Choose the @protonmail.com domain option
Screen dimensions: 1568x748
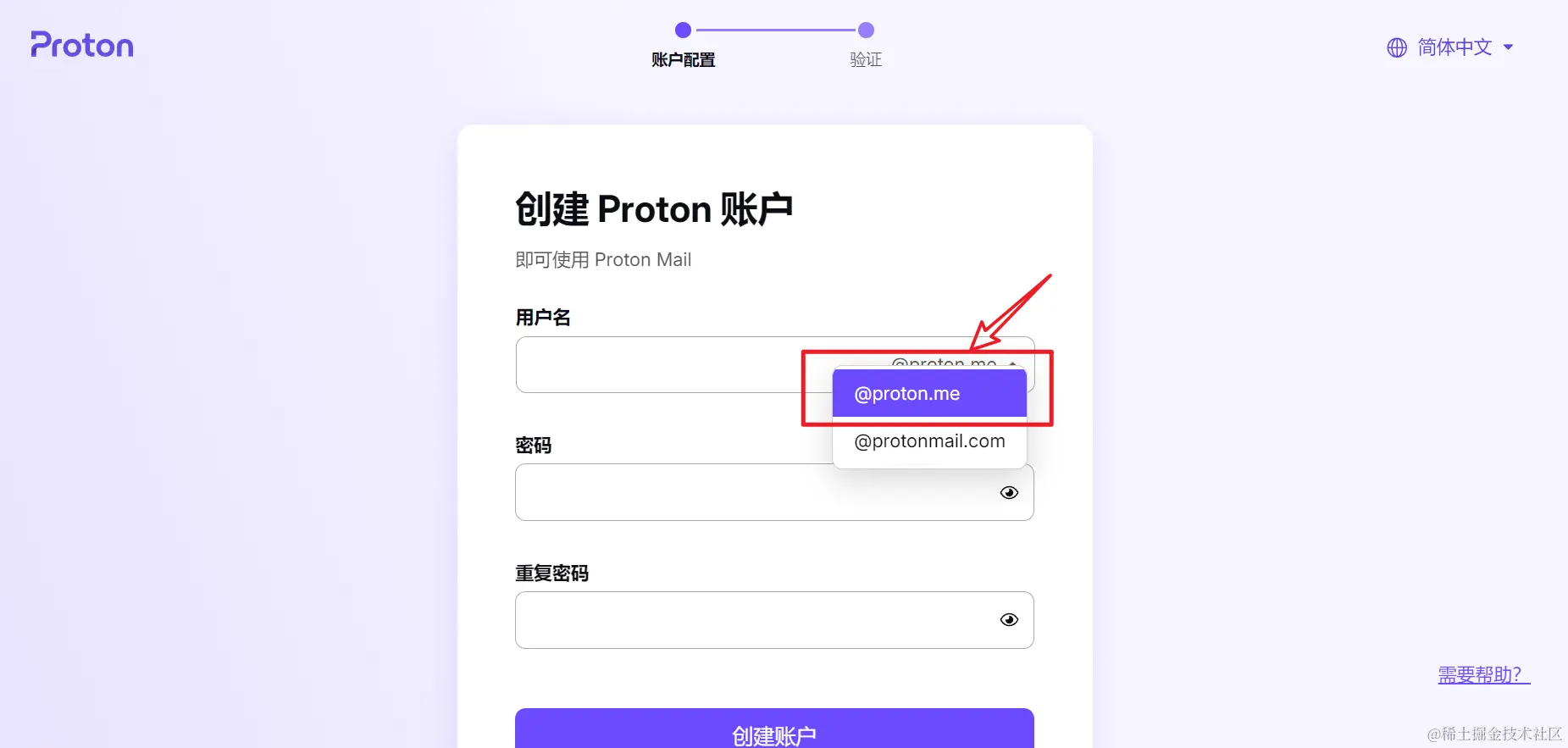click(x=928, y=441)
